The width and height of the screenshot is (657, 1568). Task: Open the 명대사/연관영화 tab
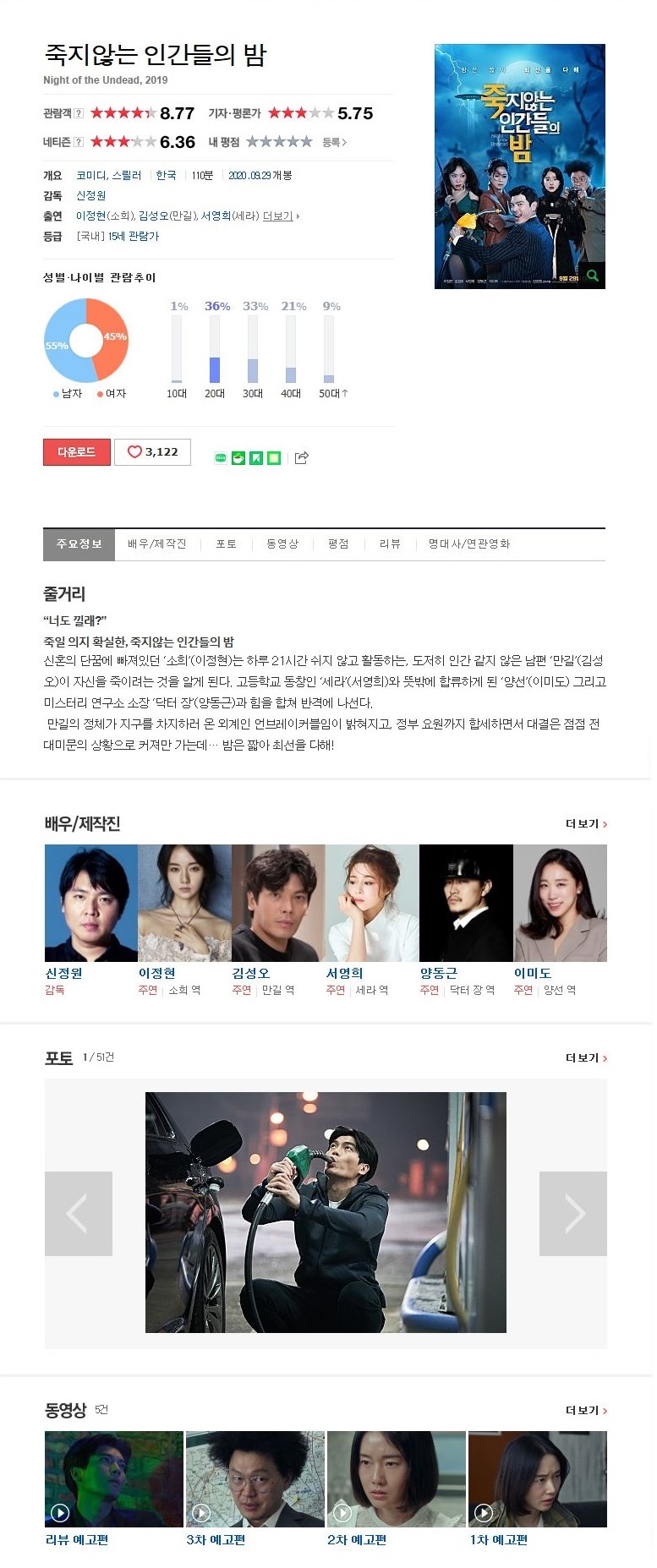[x=468, y=544]
